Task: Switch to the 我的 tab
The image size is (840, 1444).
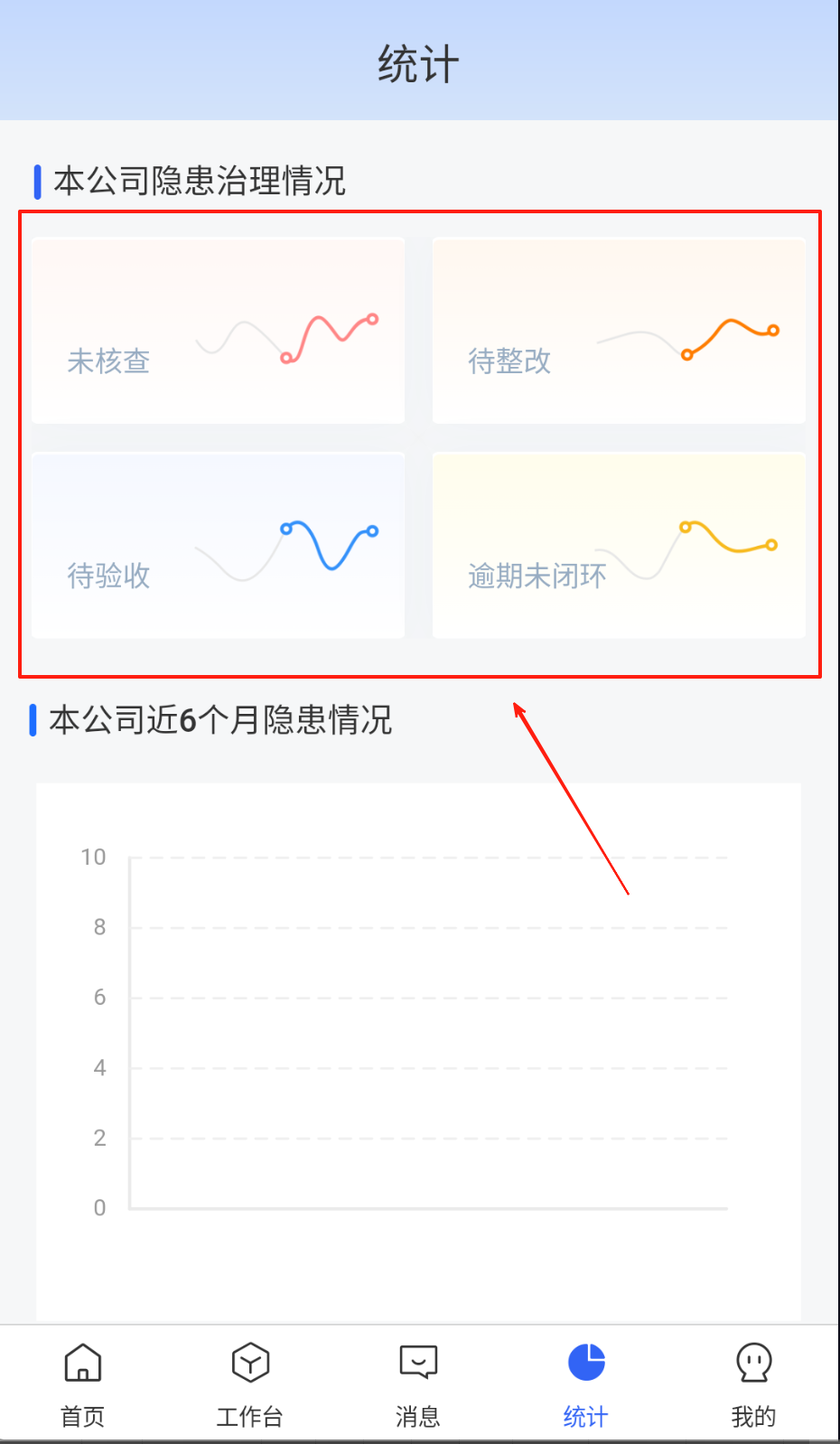Action: pos(753,1383)
